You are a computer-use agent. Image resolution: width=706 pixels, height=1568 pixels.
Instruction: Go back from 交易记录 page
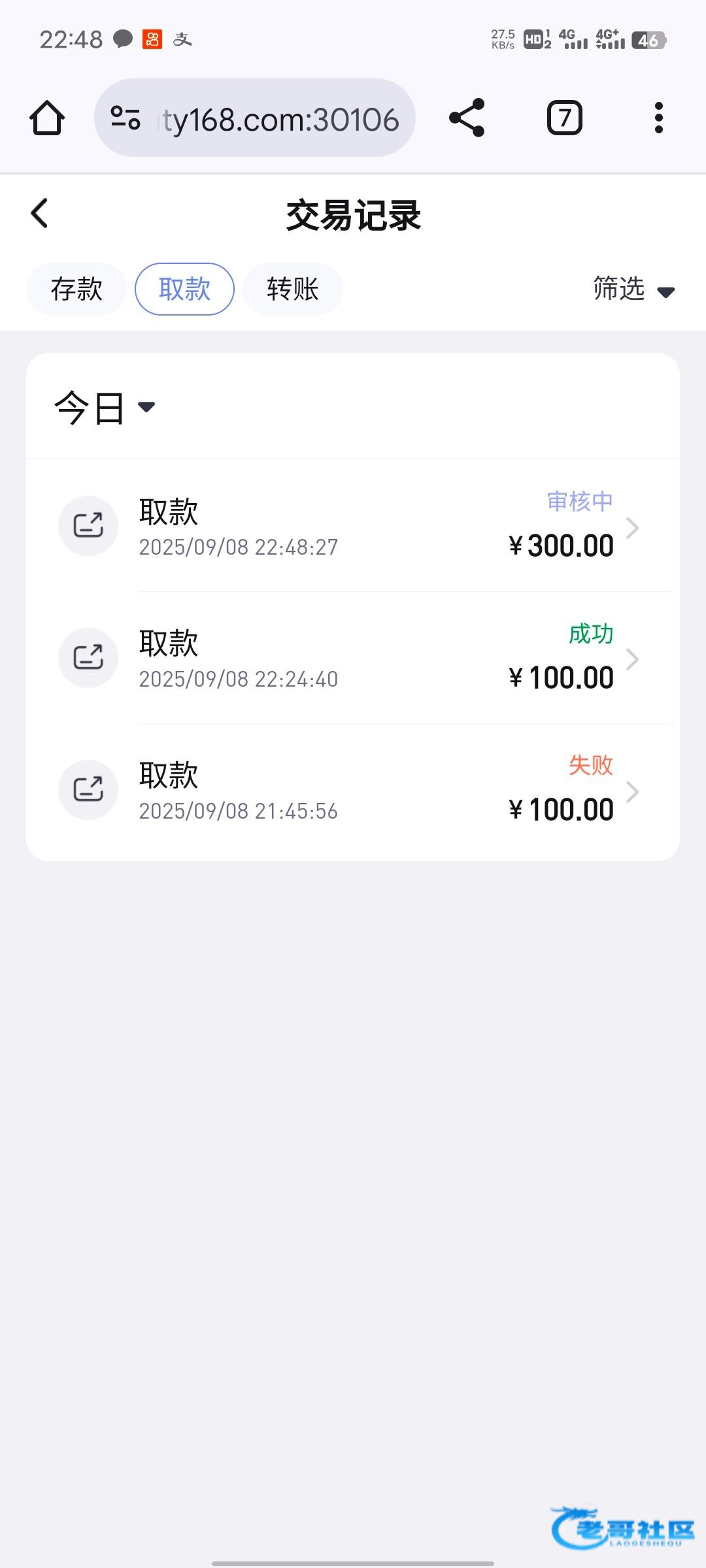click(x=40, y=214)
